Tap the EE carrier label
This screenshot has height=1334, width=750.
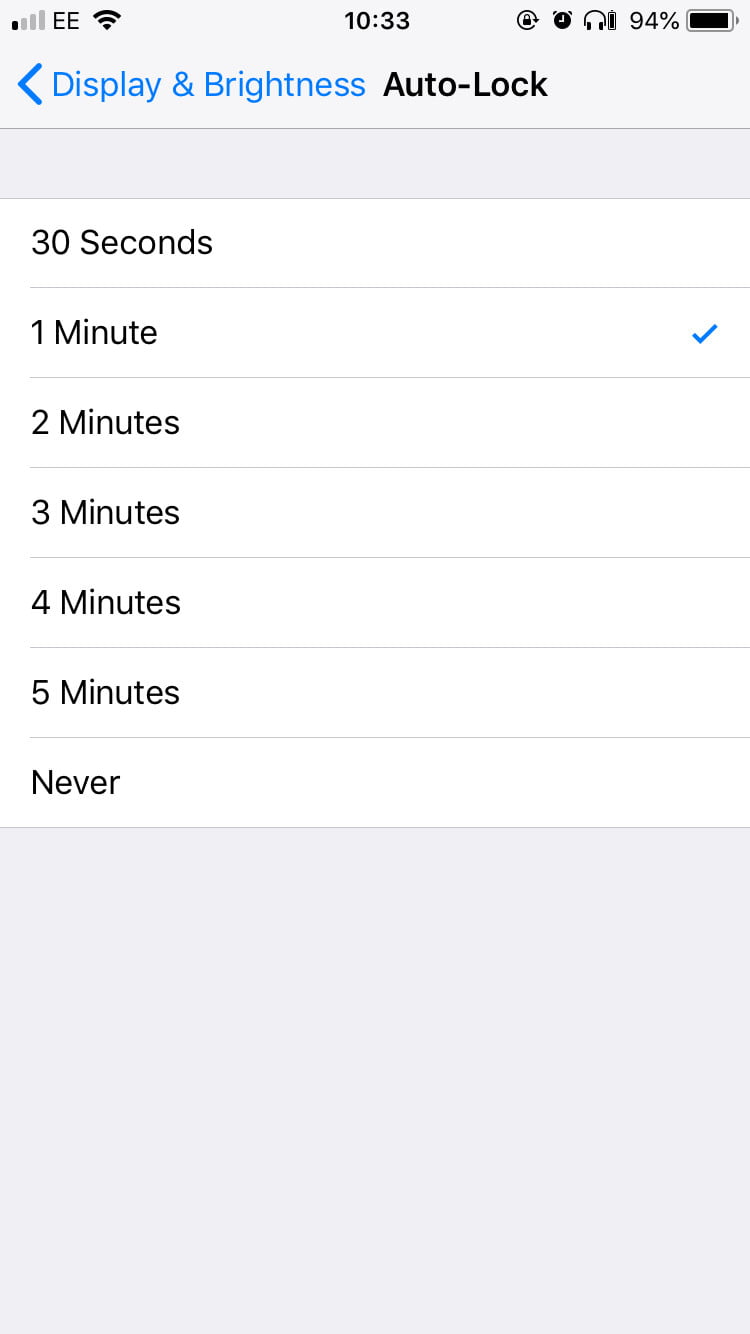pos(64,19)
